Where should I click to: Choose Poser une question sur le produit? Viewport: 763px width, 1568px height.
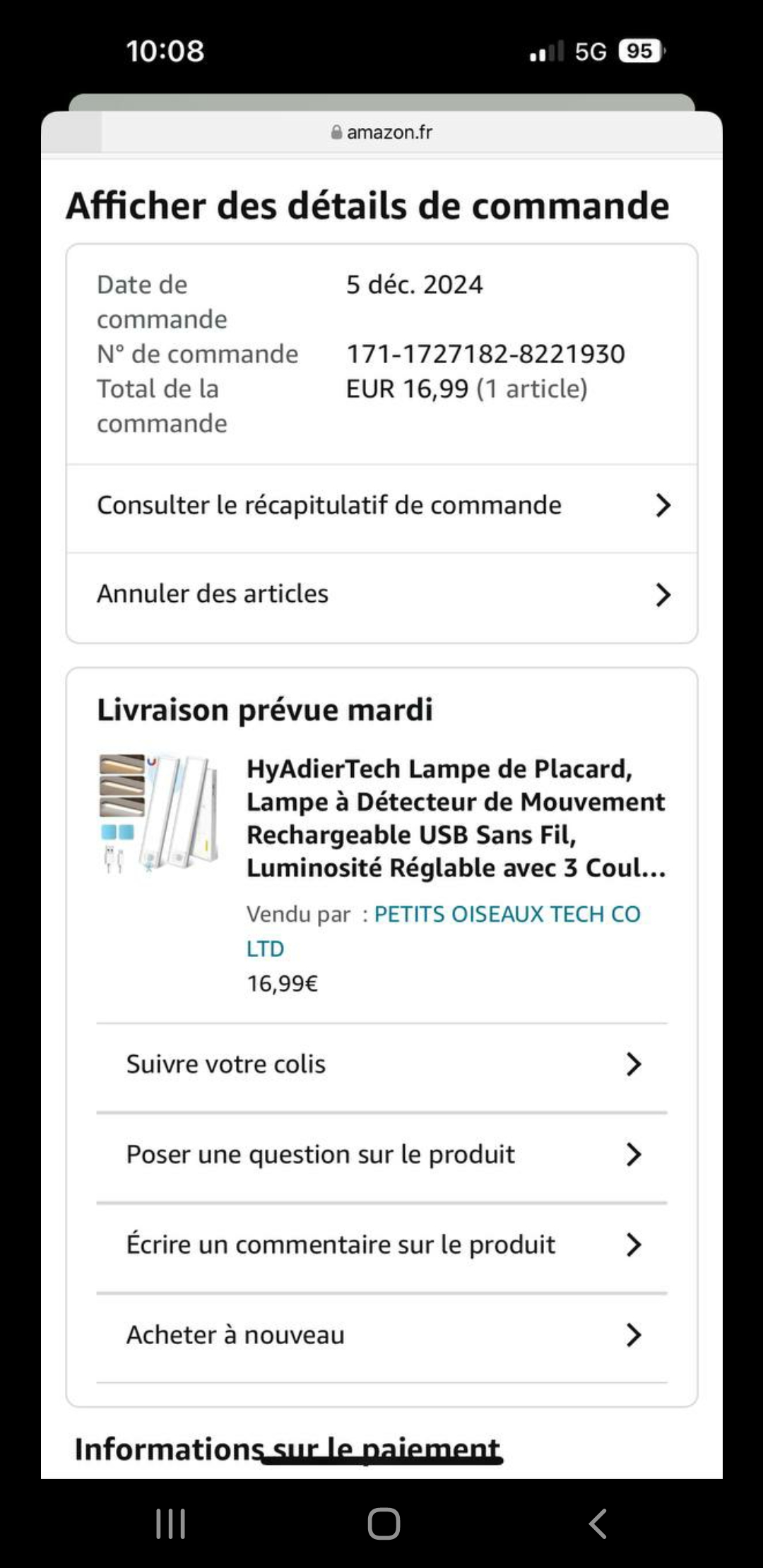point(381,1155)
